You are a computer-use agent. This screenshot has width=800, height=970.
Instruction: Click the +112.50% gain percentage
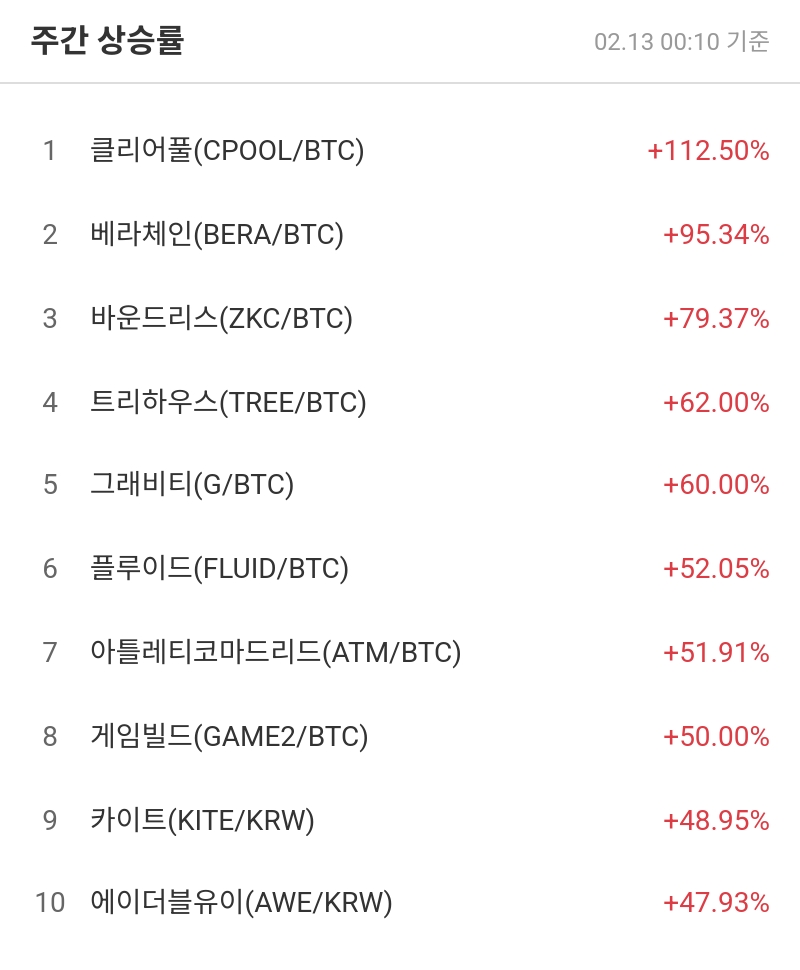707,151
